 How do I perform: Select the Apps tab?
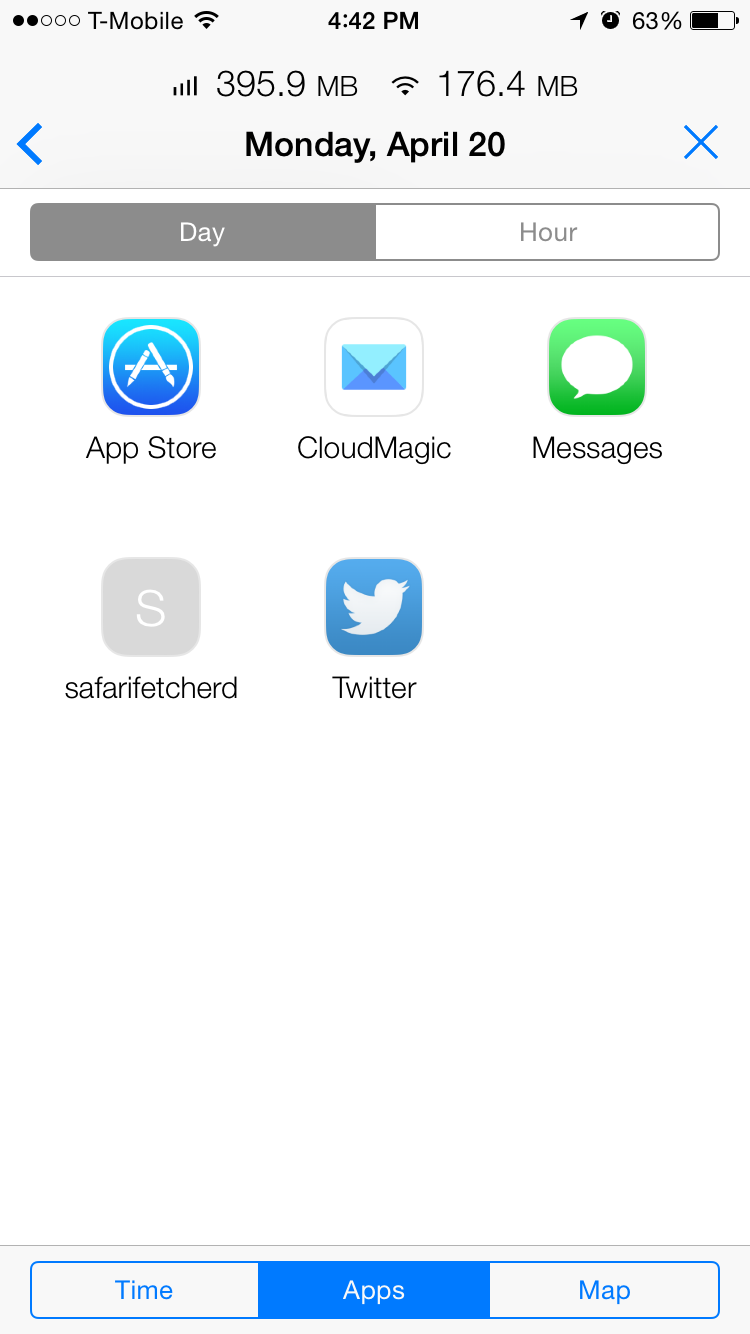tap(374, 1290)
